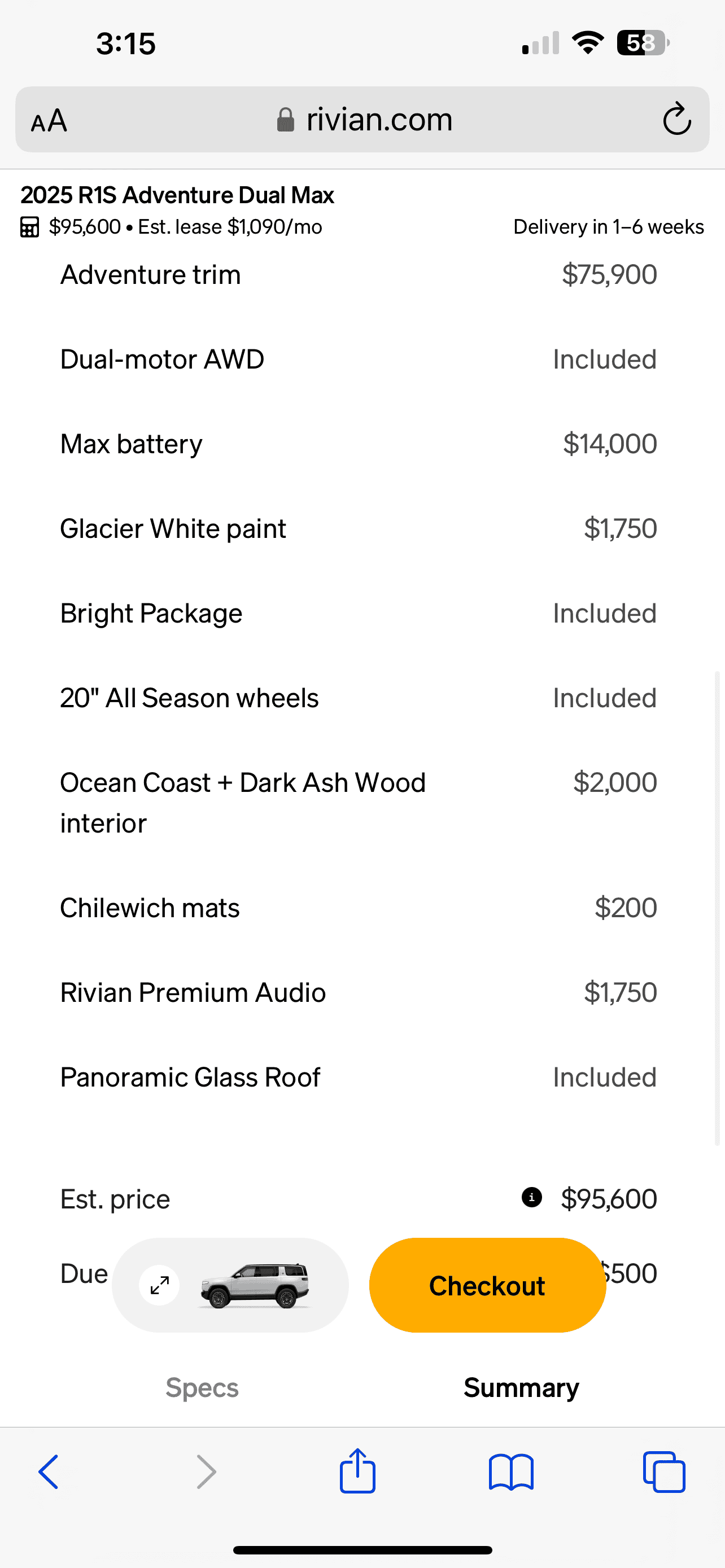This screenshot has height=1568, width=725.
Task: Share this page from Safari toolbar
Action: tap(357, 1470)
